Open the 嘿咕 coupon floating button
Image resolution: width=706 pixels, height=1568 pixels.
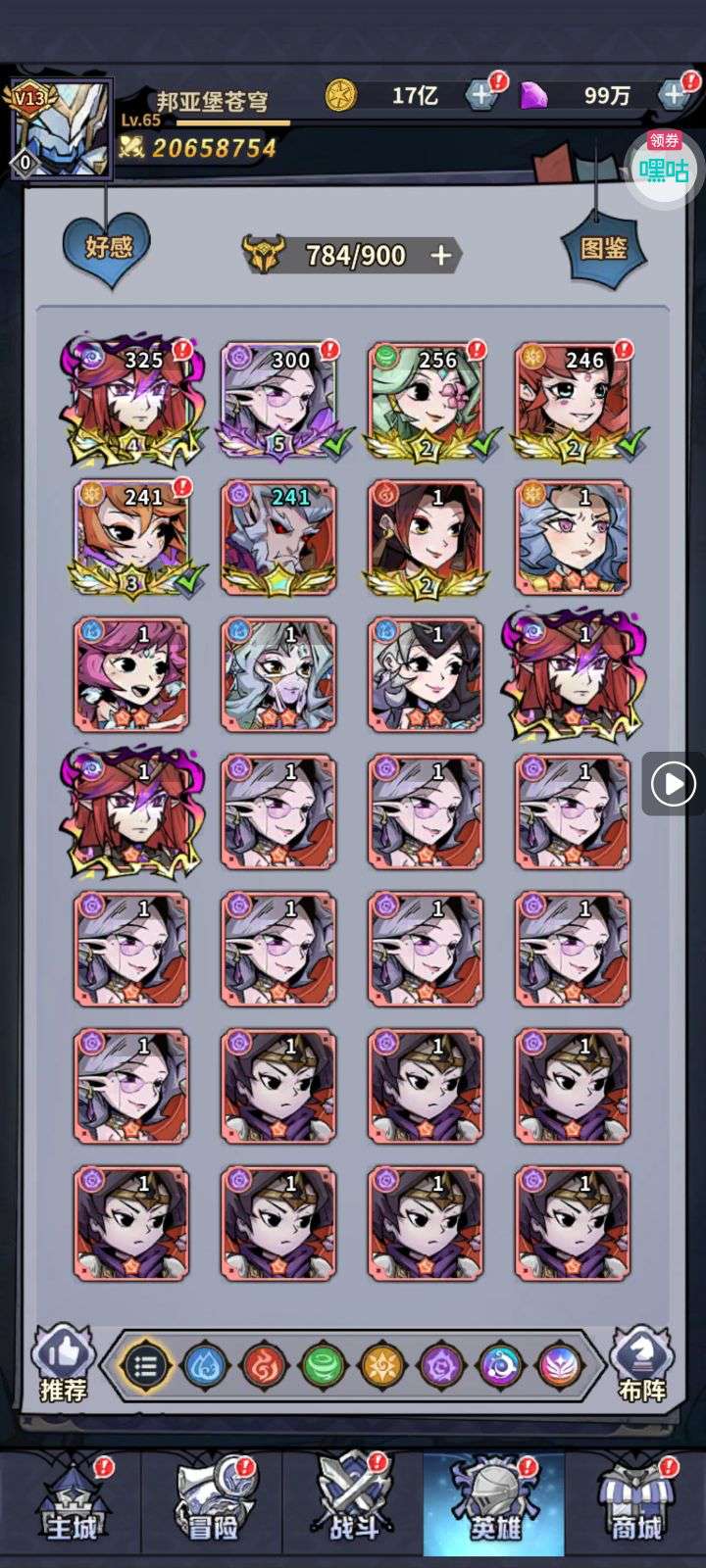[664, 168]
